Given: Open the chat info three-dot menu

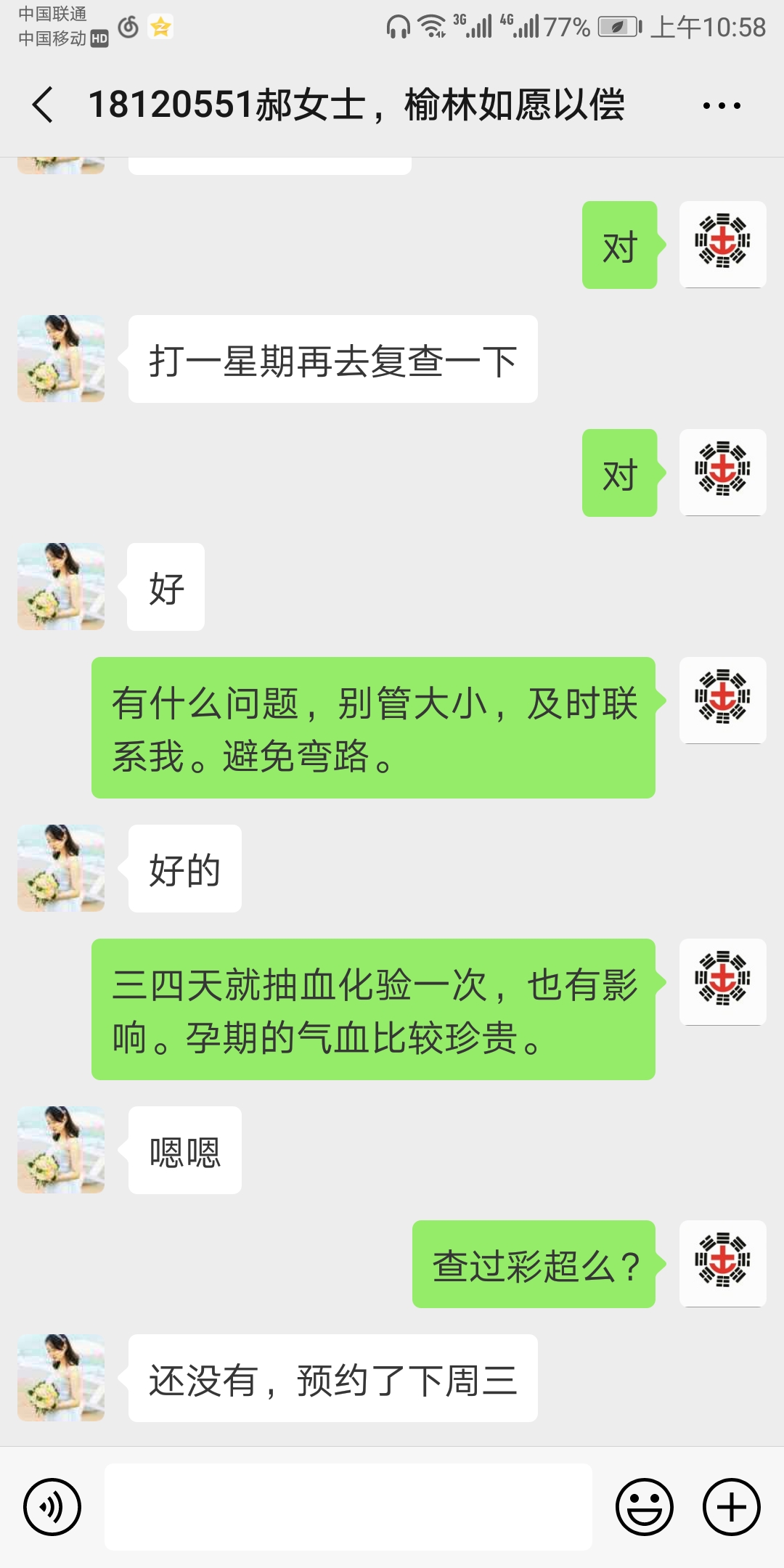Looking at the screenshot, I should pos(722,106).
